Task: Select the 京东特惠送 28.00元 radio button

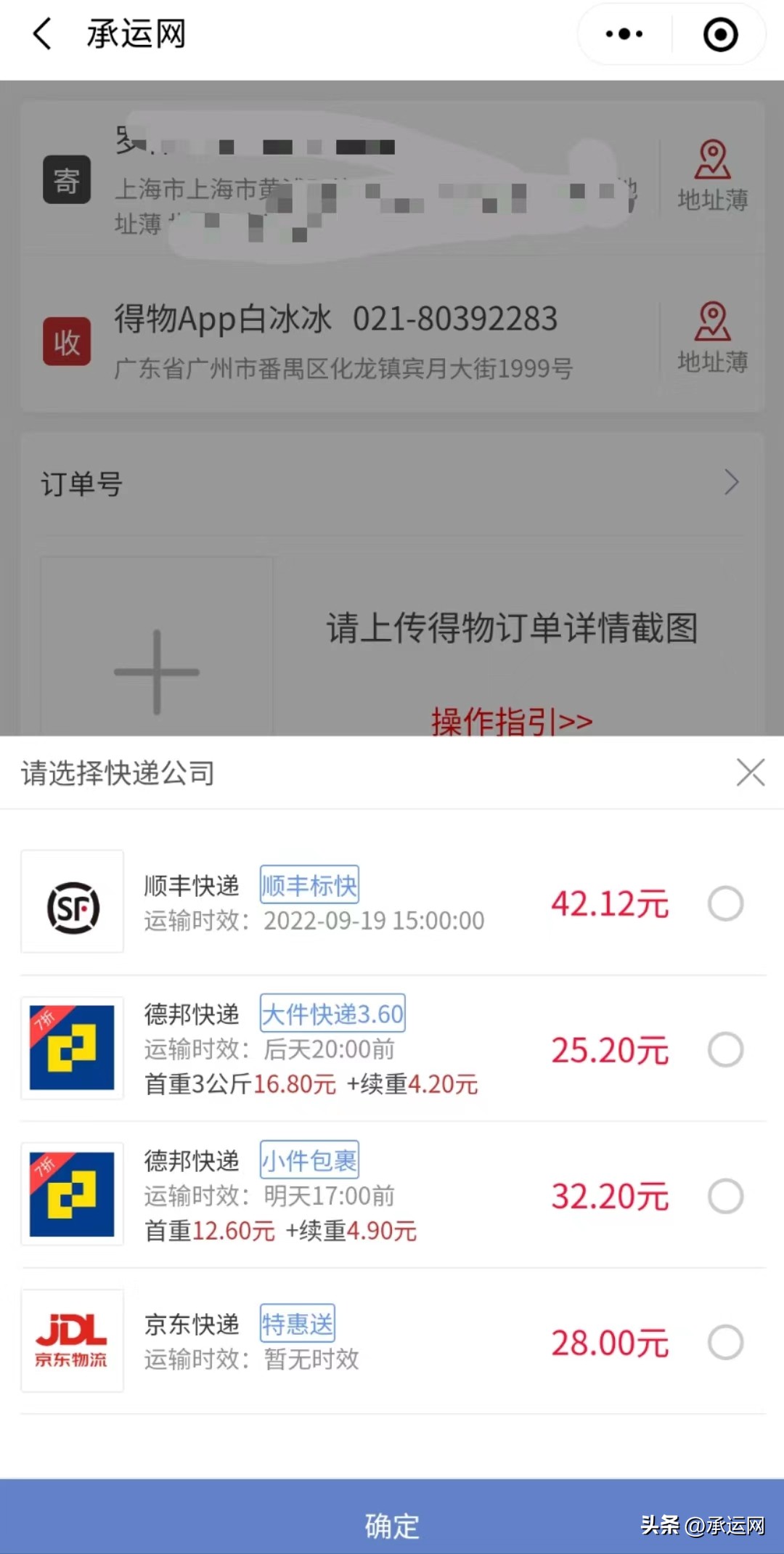Action: click(726, 1342)
